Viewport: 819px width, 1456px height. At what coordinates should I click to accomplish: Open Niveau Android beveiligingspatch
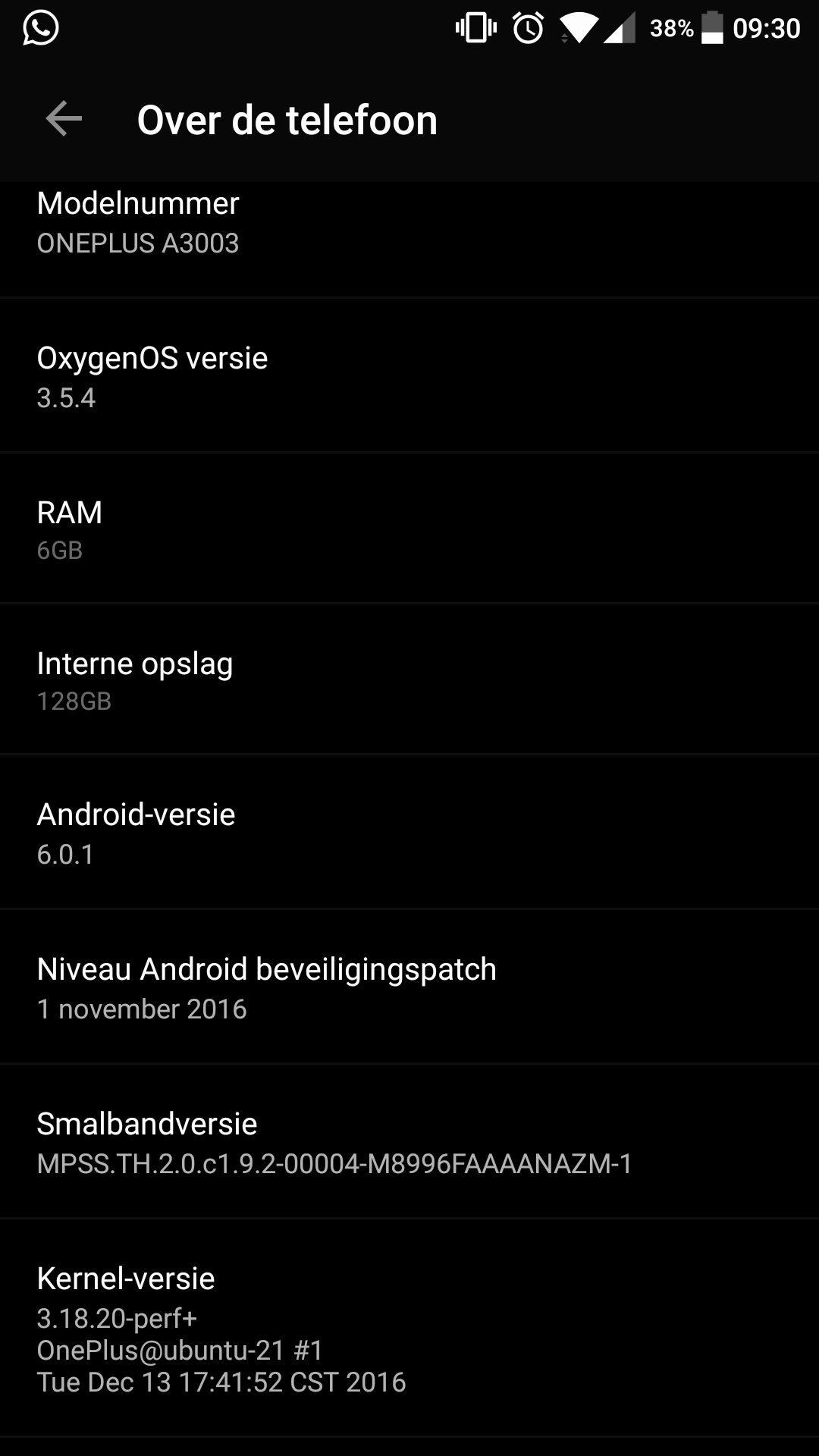409,987
